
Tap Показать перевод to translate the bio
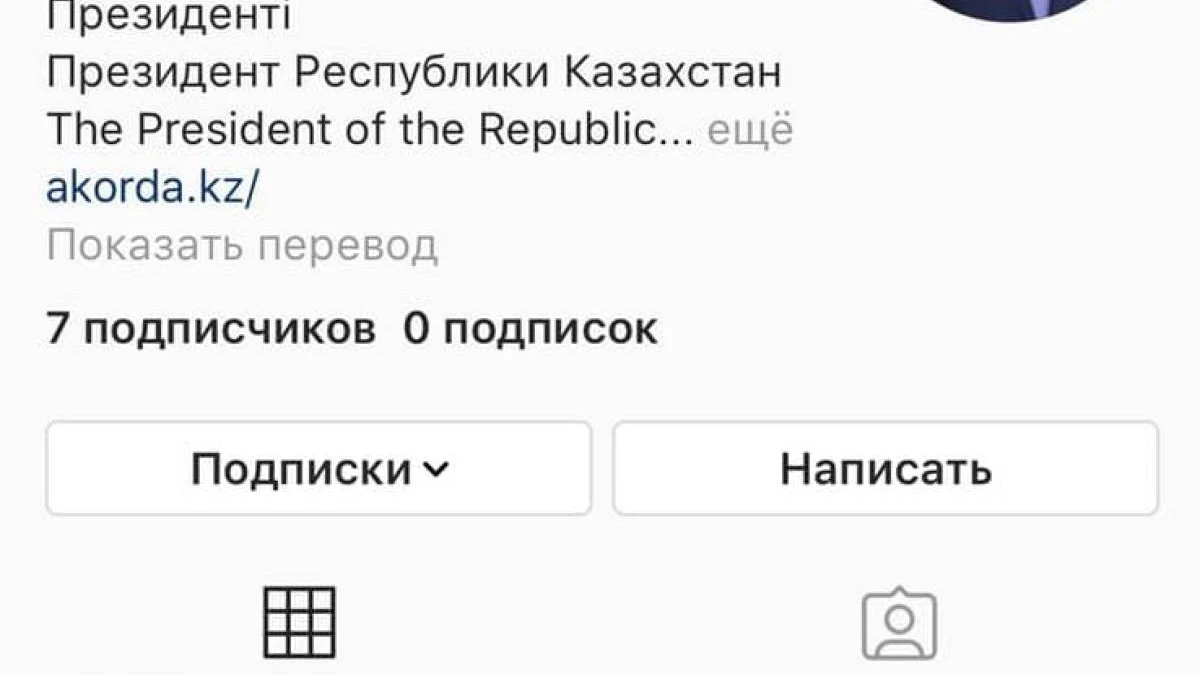pos(242,245)
